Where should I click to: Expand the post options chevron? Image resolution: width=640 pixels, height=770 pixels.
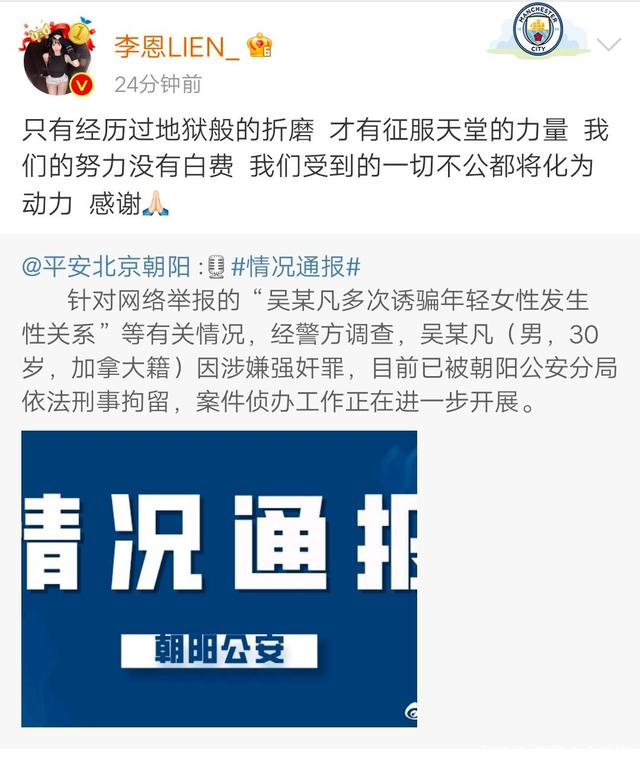point(609,44)
